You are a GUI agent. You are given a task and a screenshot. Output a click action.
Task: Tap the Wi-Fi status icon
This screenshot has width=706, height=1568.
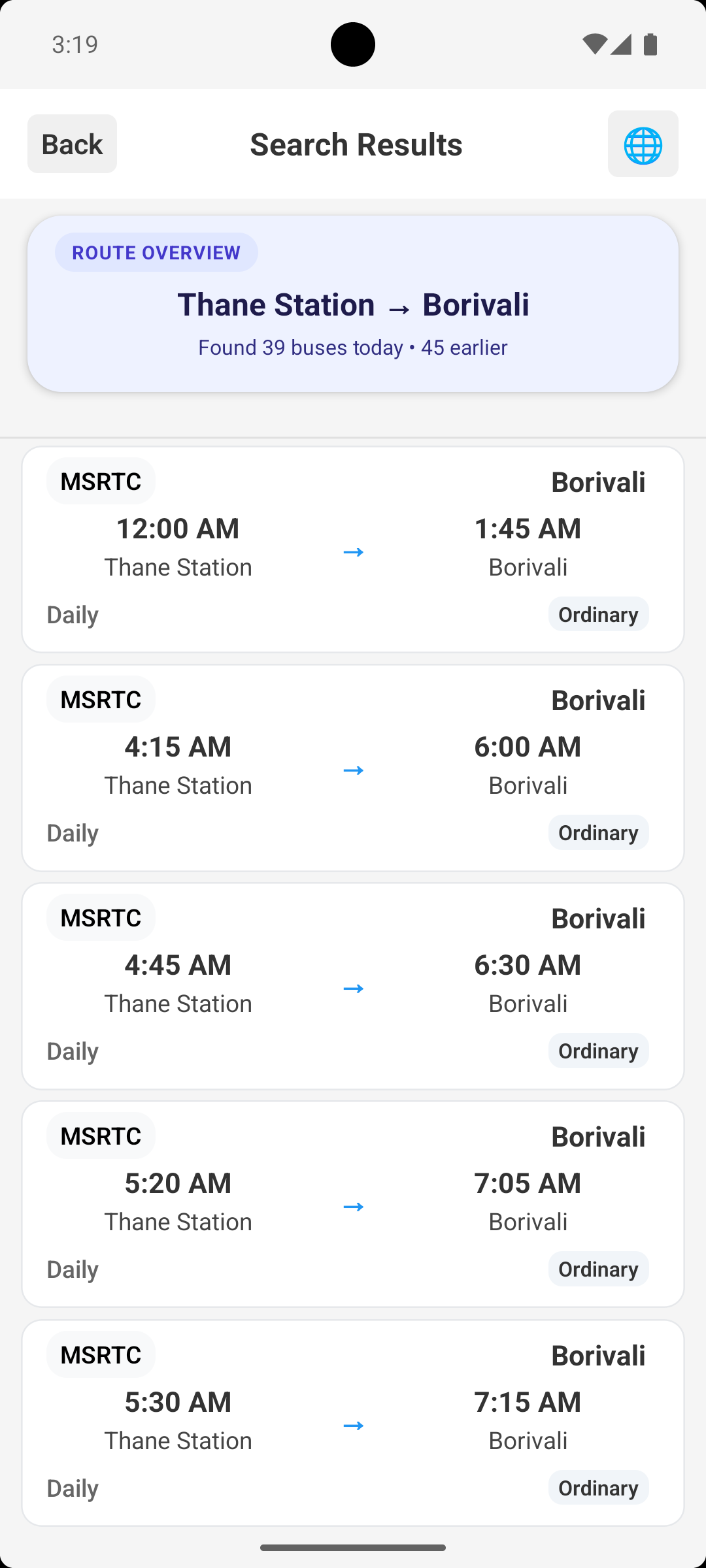tap(596, 44)
